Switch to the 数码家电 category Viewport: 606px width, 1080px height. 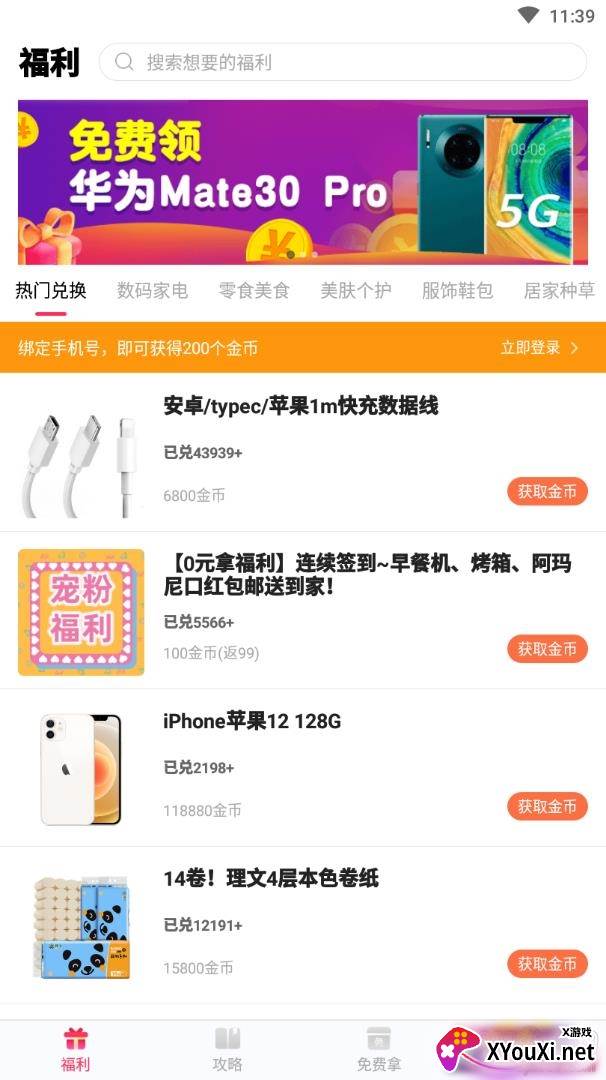tap(152, 291)
